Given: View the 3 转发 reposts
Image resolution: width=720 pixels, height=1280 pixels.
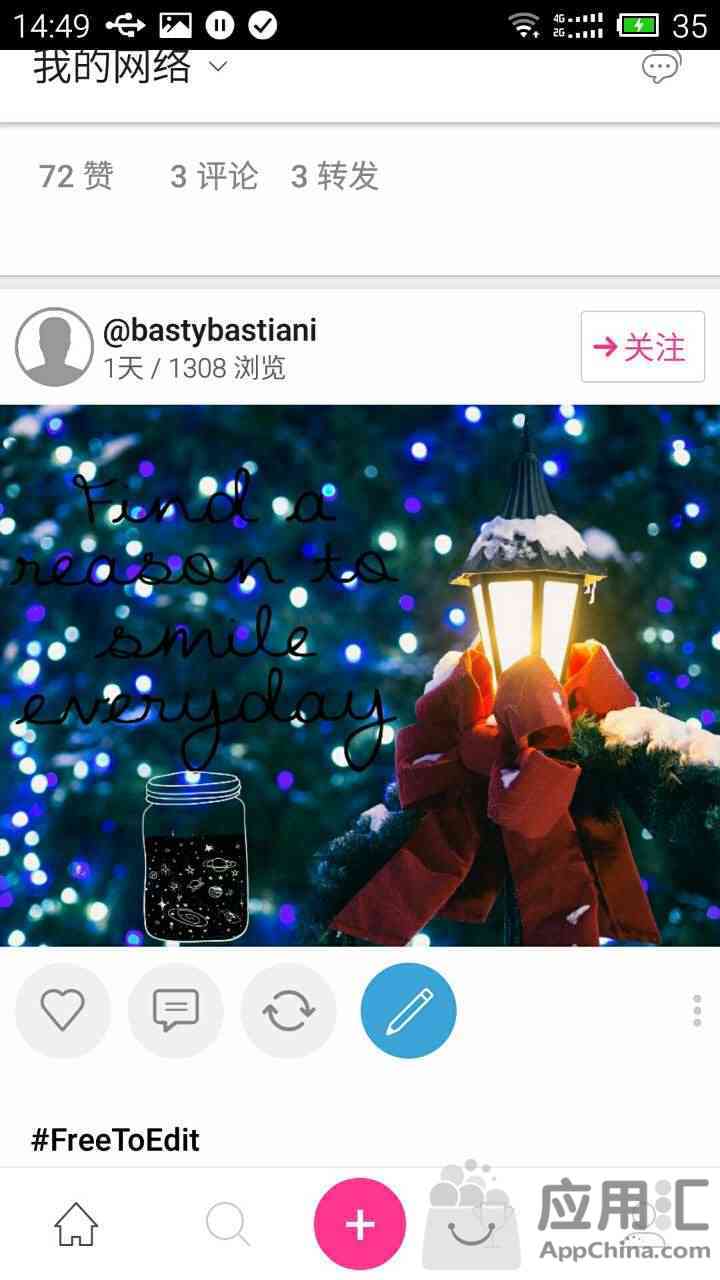Looking at the screenshot, I should [335, 177].
